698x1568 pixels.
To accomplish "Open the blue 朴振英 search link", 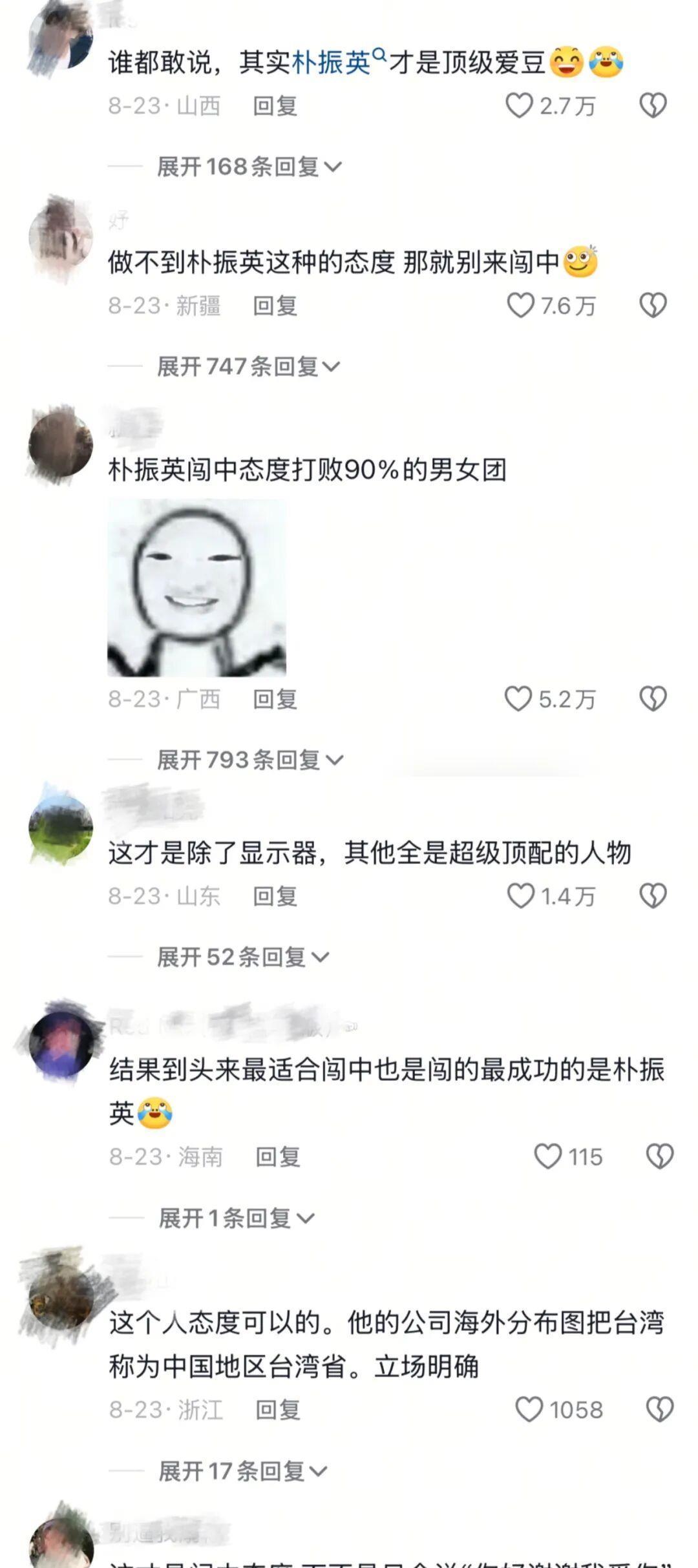I will [x=331, y=63].
